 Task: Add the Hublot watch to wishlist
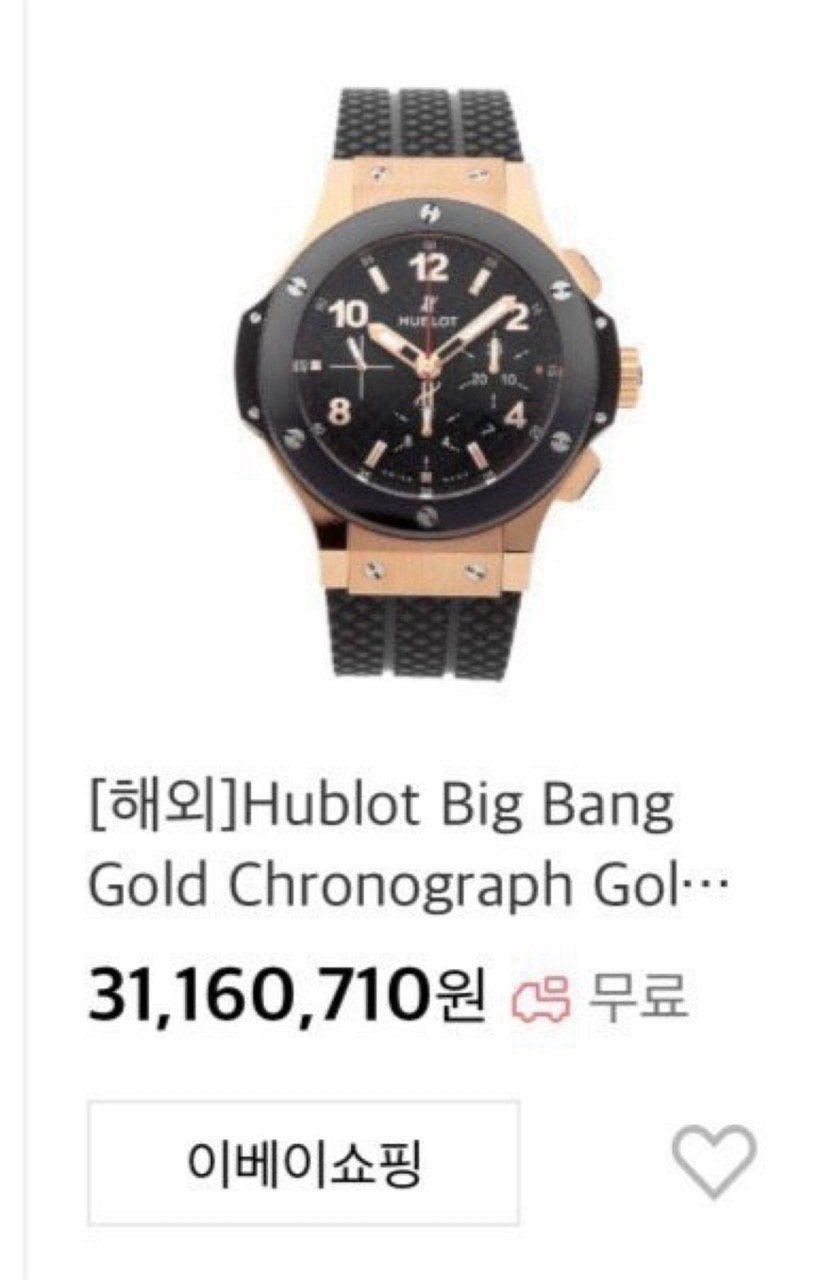713,1160
